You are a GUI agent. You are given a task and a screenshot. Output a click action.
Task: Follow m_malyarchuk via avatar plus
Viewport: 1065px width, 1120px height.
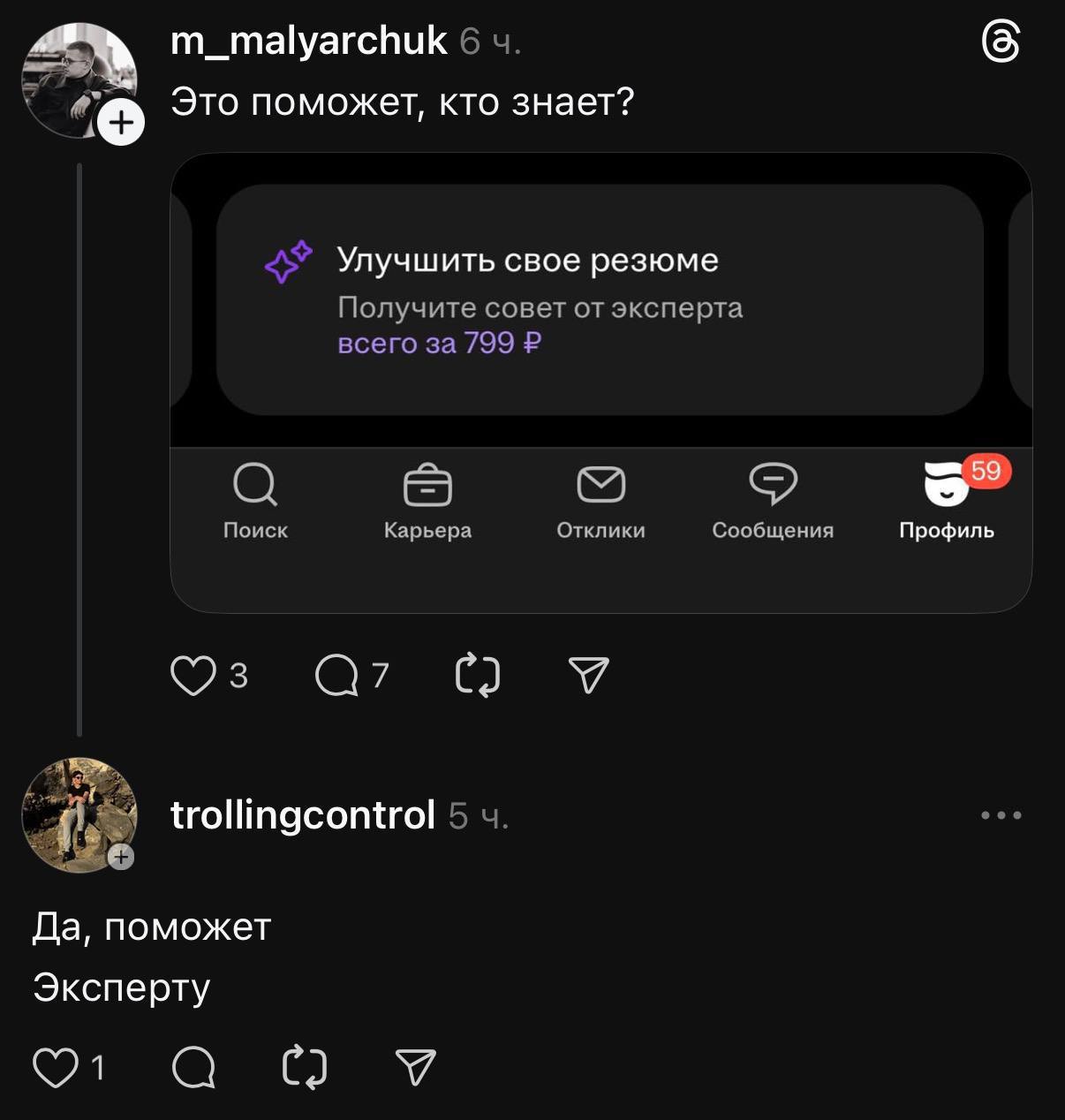121,123
